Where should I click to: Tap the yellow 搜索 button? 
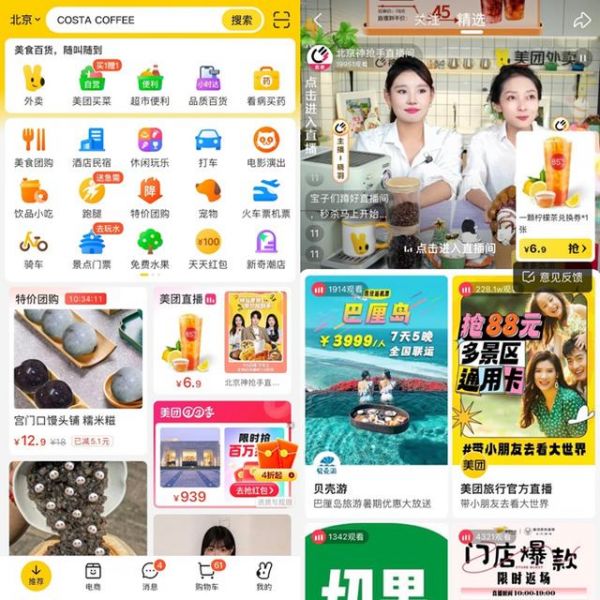pos(241,20)
